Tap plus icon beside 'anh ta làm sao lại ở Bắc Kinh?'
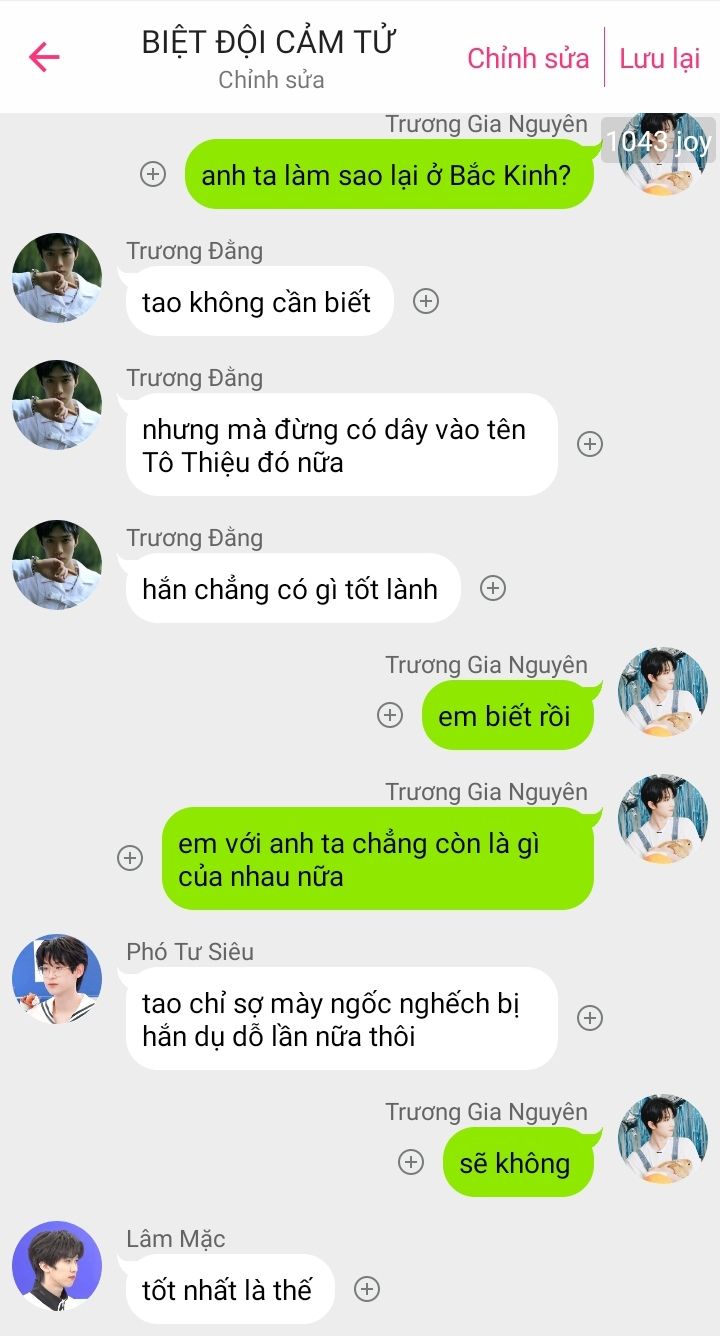This screenshot has width=720, height=1336. tap(152, 174)
